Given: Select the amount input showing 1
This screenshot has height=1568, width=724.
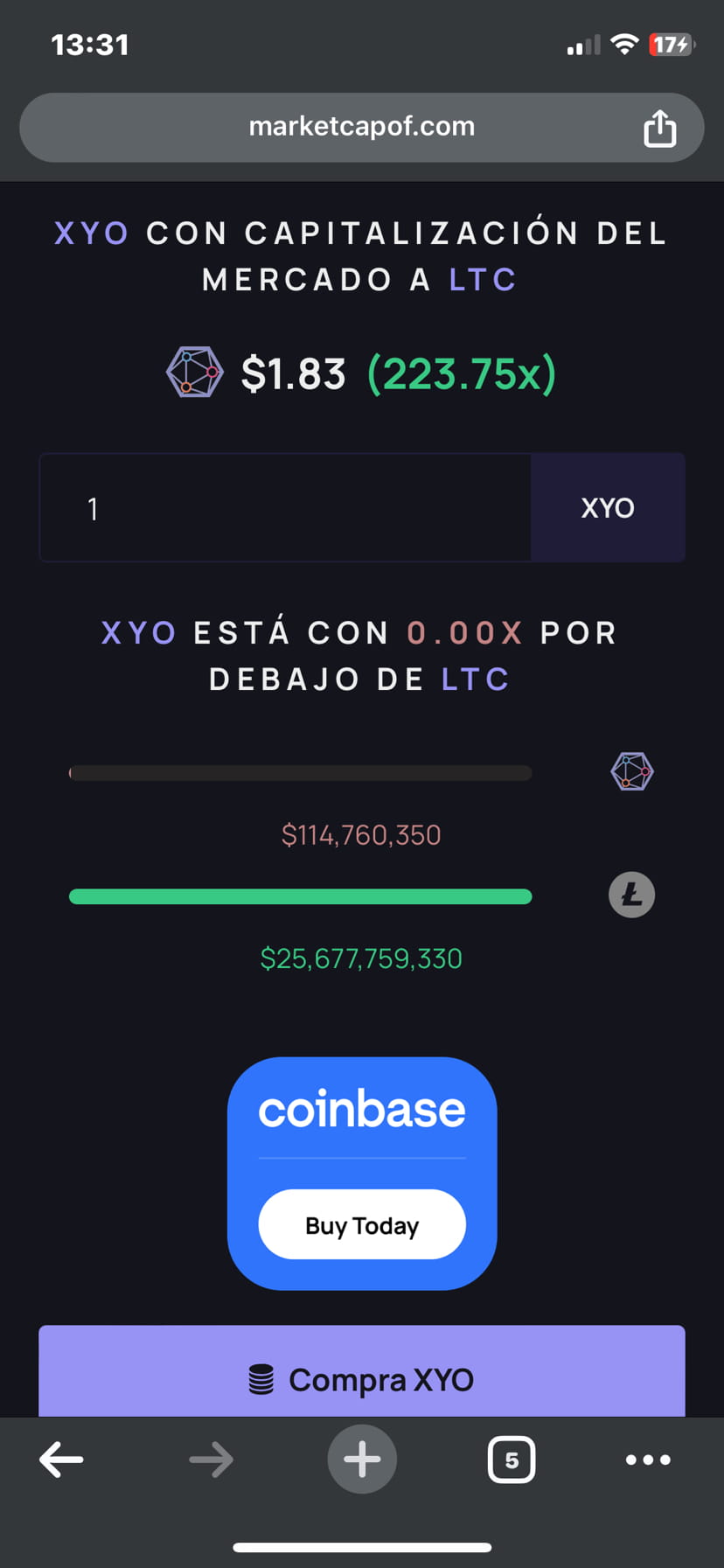Looking at the screenshot, I should 284,507.
